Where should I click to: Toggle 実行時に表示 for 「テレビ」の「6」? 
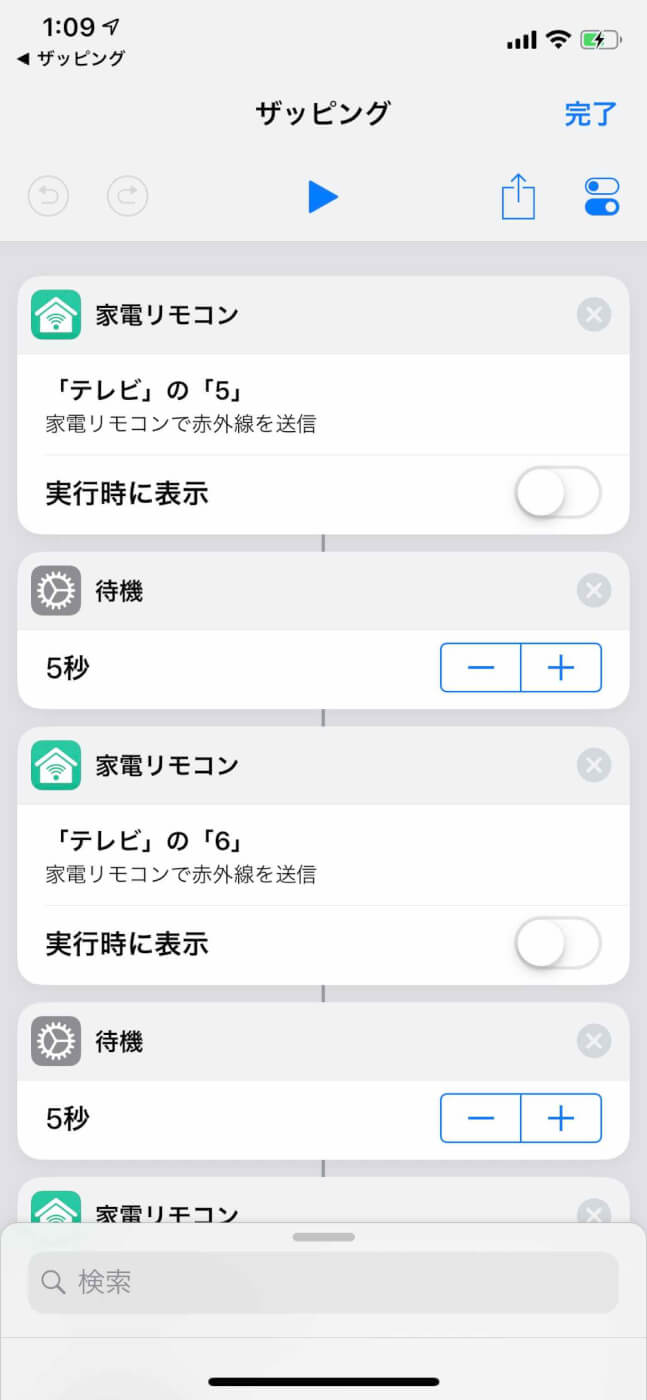pyautogui.click(x=558, y=943)
